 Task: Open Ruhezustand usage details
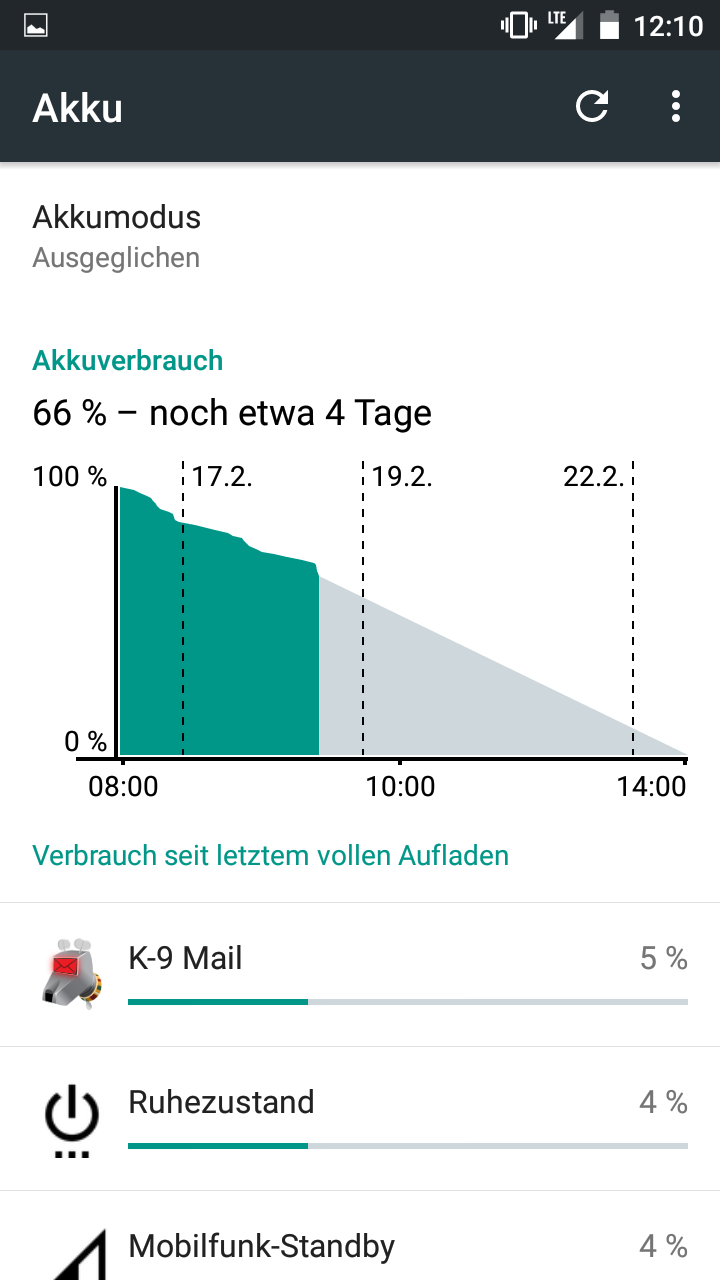[360, 1118]
